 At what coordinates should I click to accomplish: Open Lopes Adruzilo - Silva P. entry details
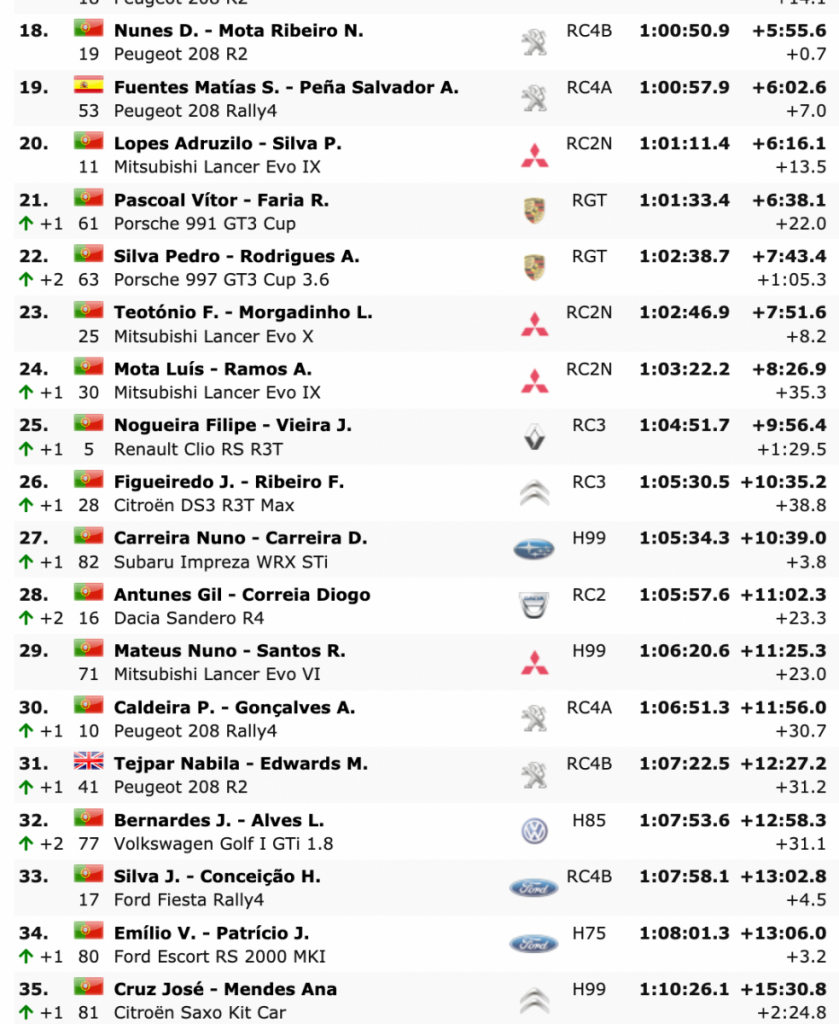(x=227, y=143)
